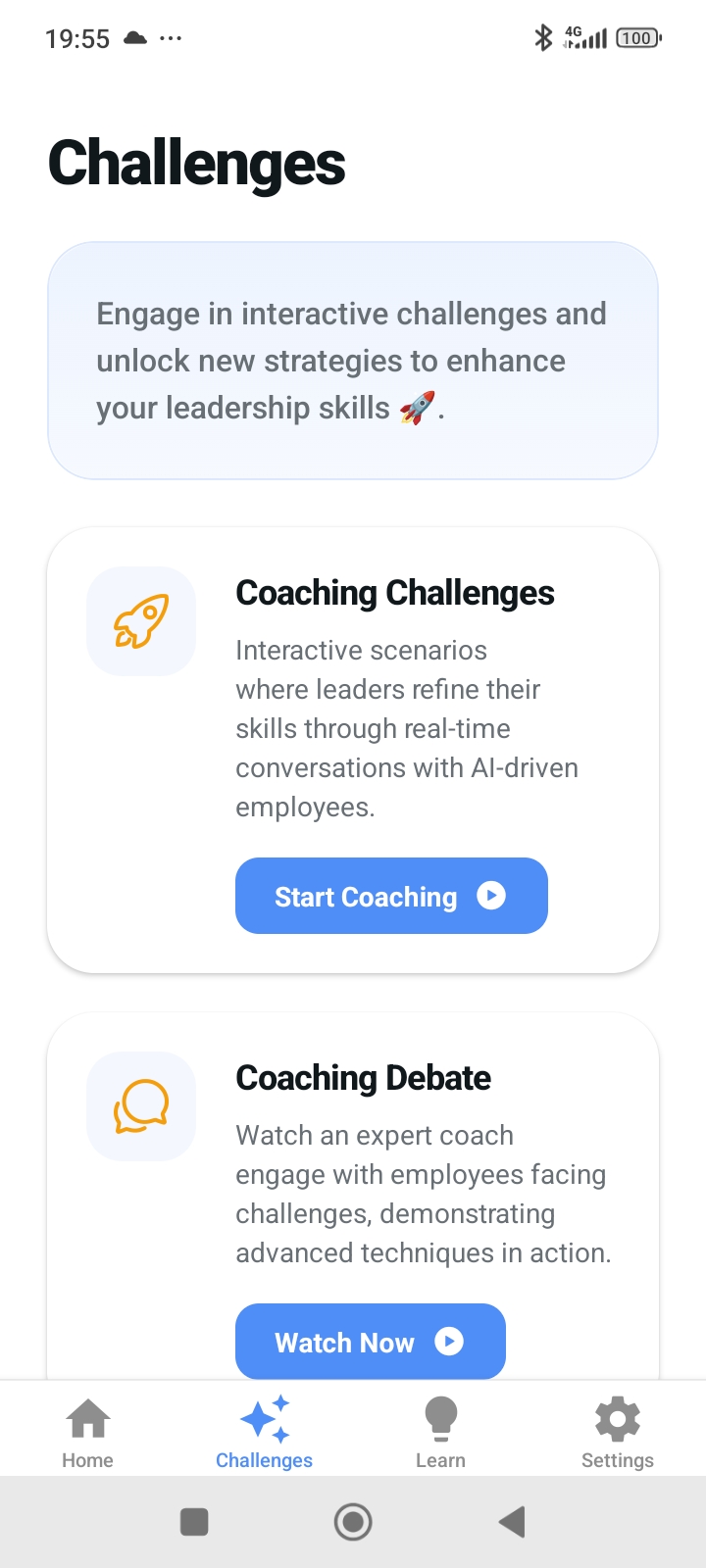706x1568 pixels.
Task: Select the rocket icon on Coaching Challenges card
Action: [140, 620]
